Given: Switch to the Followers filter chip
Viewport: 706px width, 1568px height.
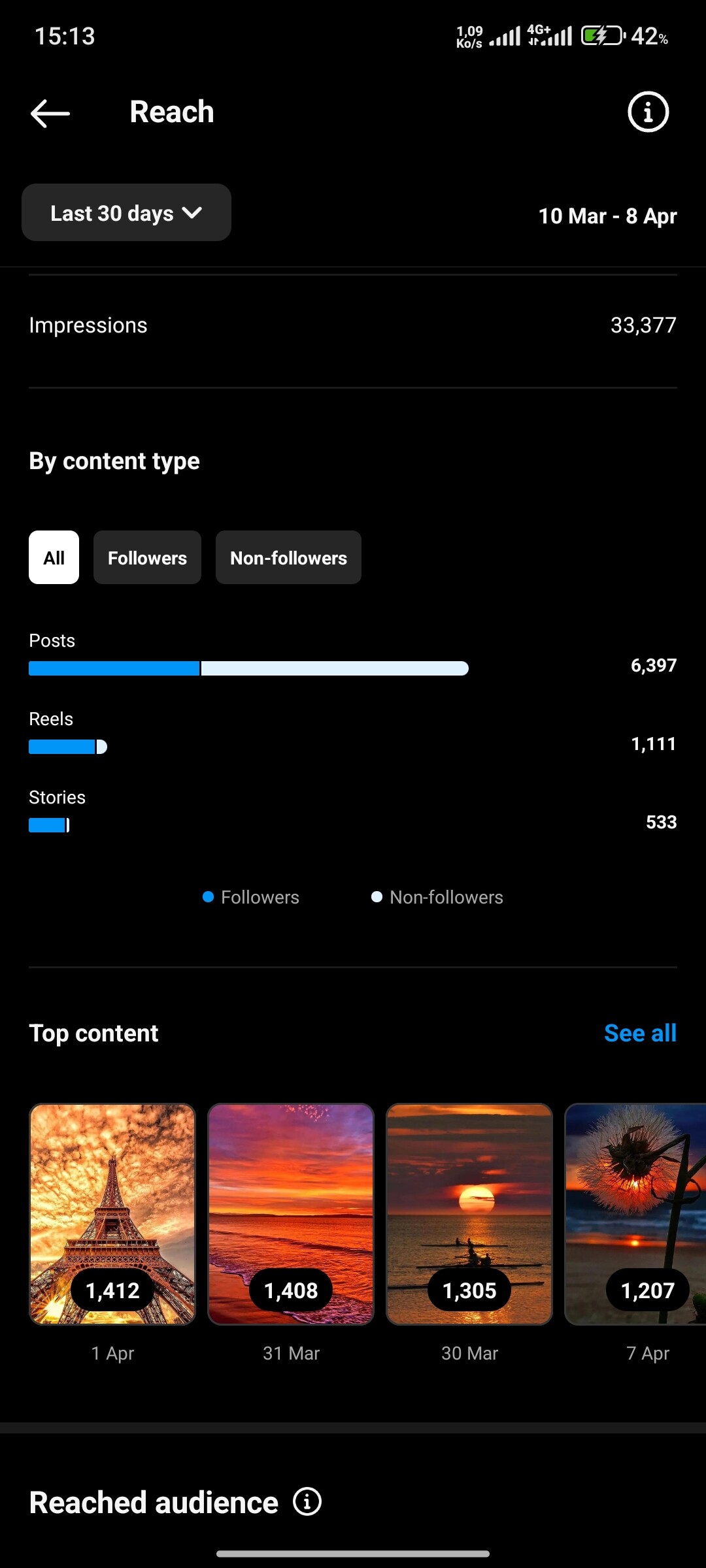Looking at the screenshot, I should (147, 557).
